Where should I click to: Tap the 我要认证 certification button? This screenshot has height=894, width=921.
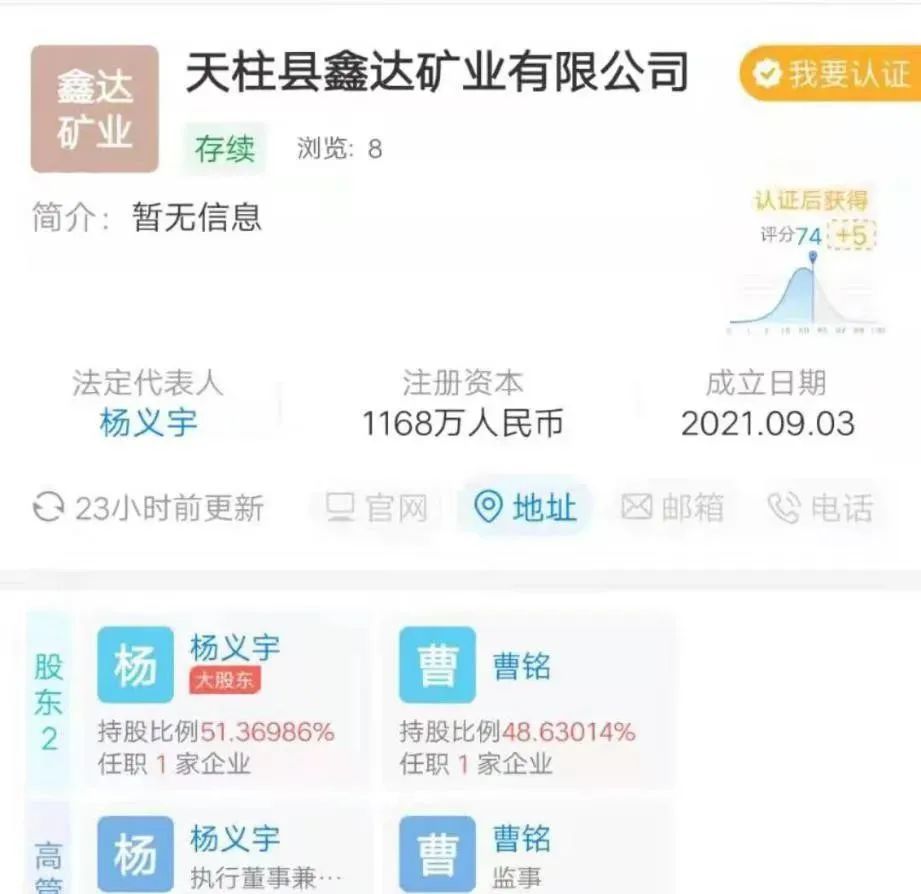(x=832, y=74)
